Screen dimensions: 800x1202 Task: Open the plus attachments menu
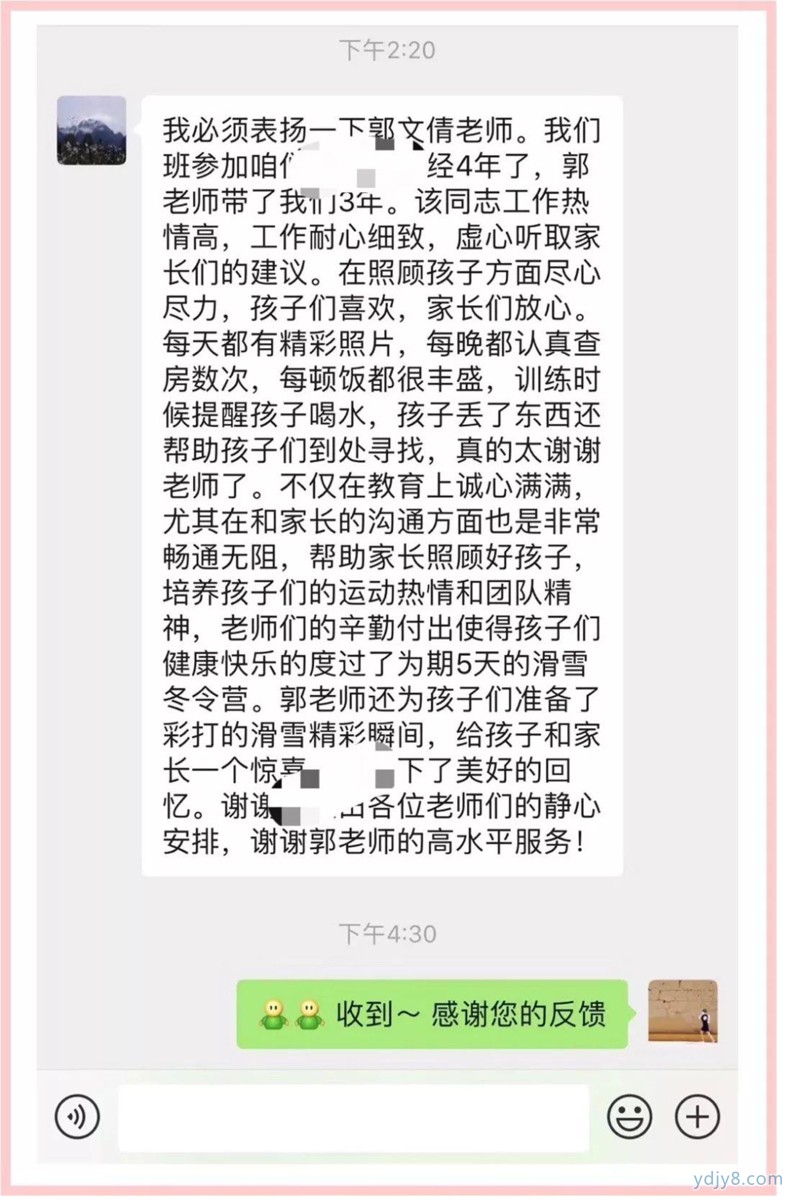698,1117
